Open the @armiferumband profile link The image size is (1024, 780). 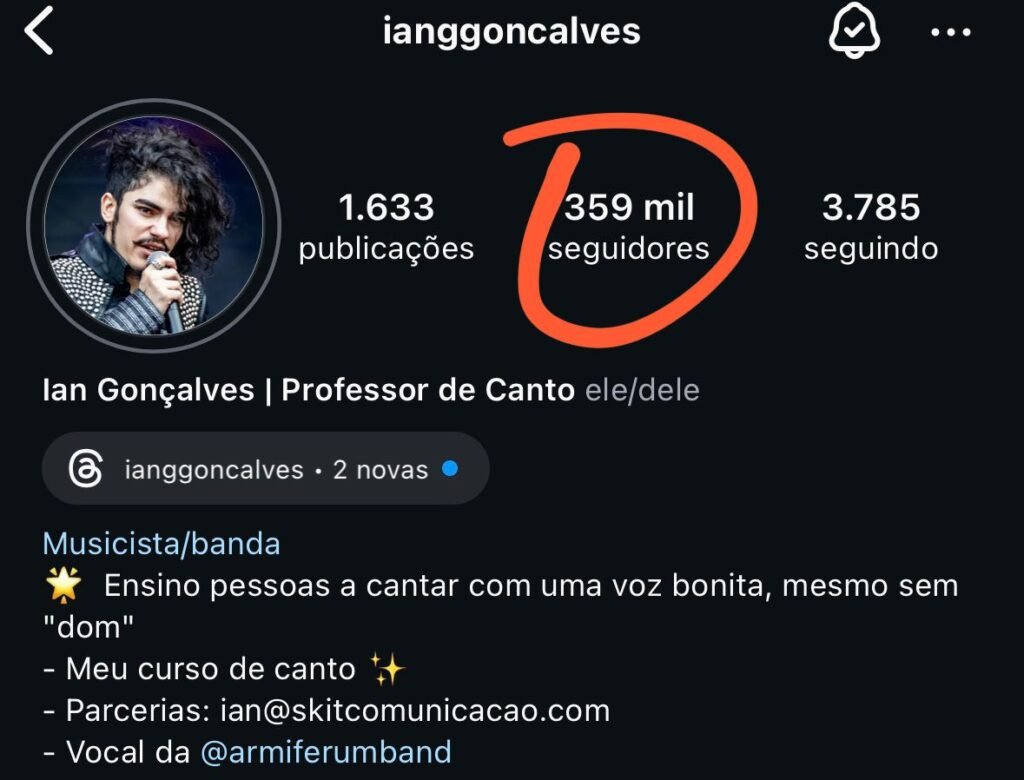click(x=326, y=751)
